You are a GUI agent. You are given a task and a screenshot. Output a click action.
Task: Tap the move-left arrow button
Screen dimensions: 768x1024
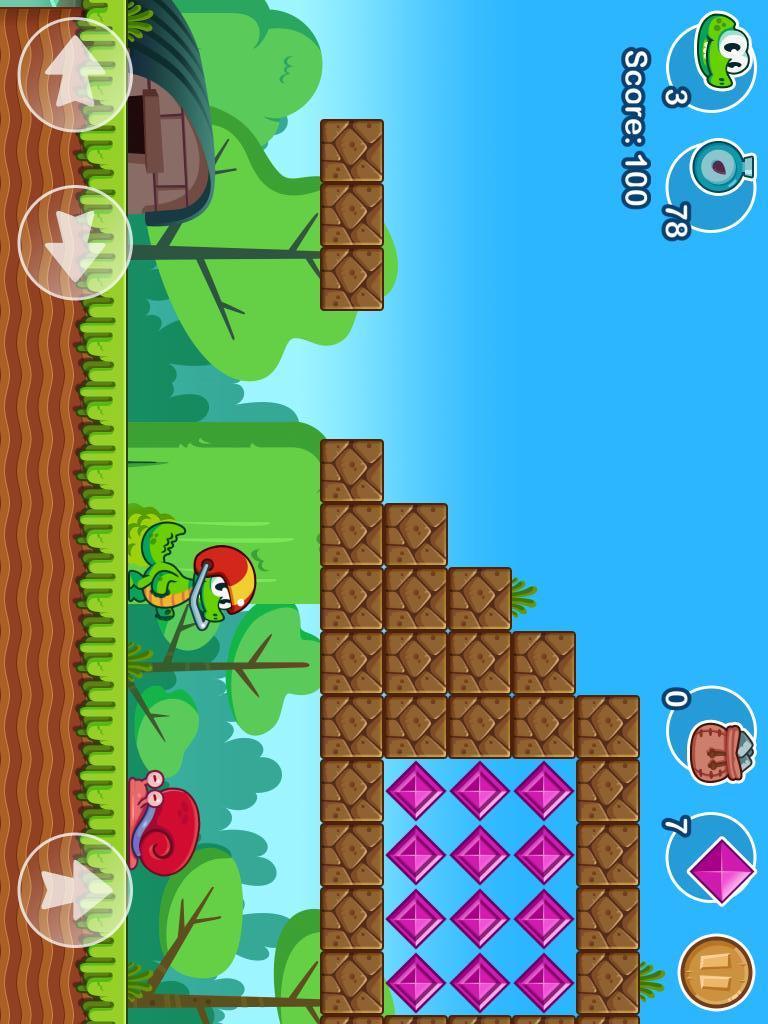click(75, 75)
